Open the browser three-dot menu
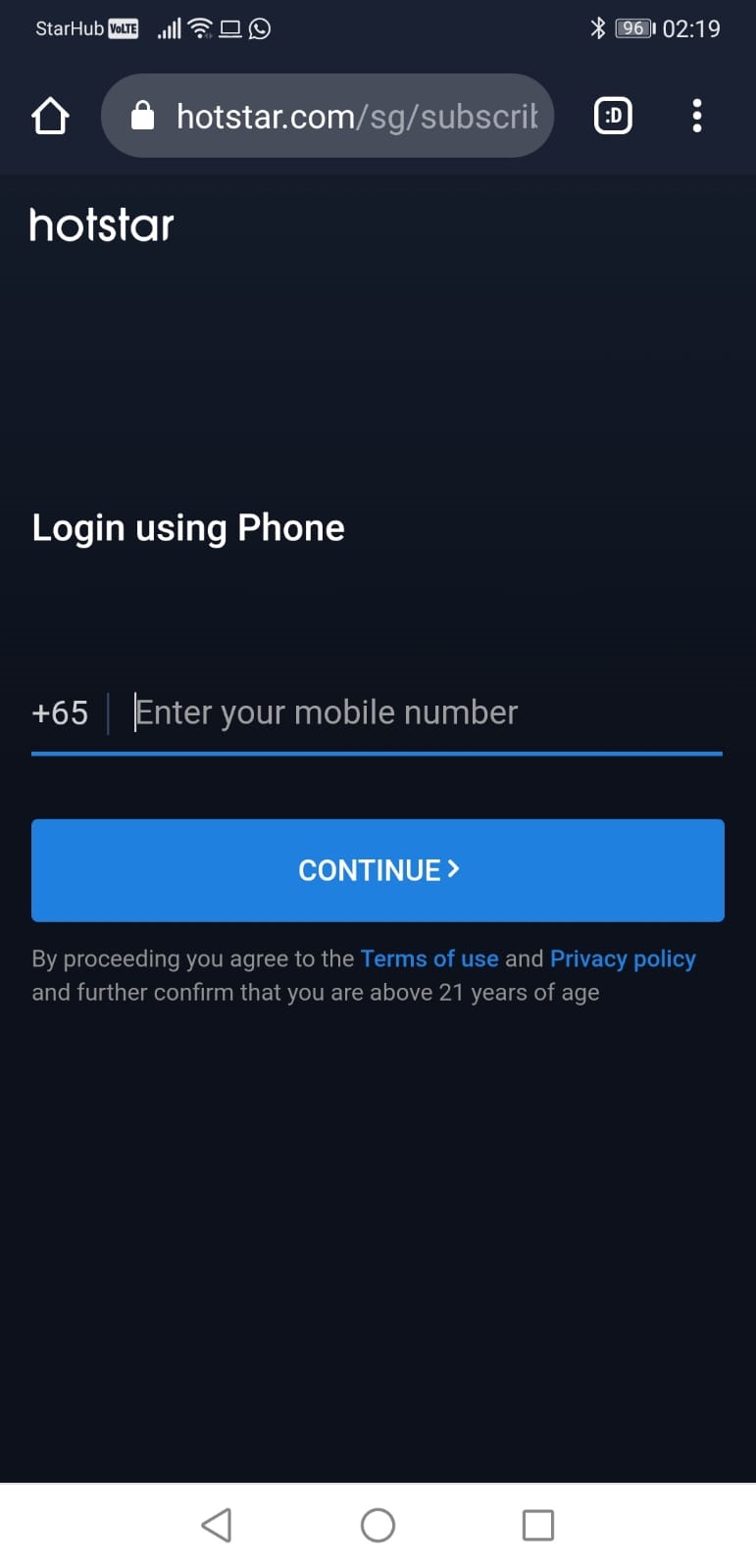Screen dimensions: 756x1568 click(696, 116)
